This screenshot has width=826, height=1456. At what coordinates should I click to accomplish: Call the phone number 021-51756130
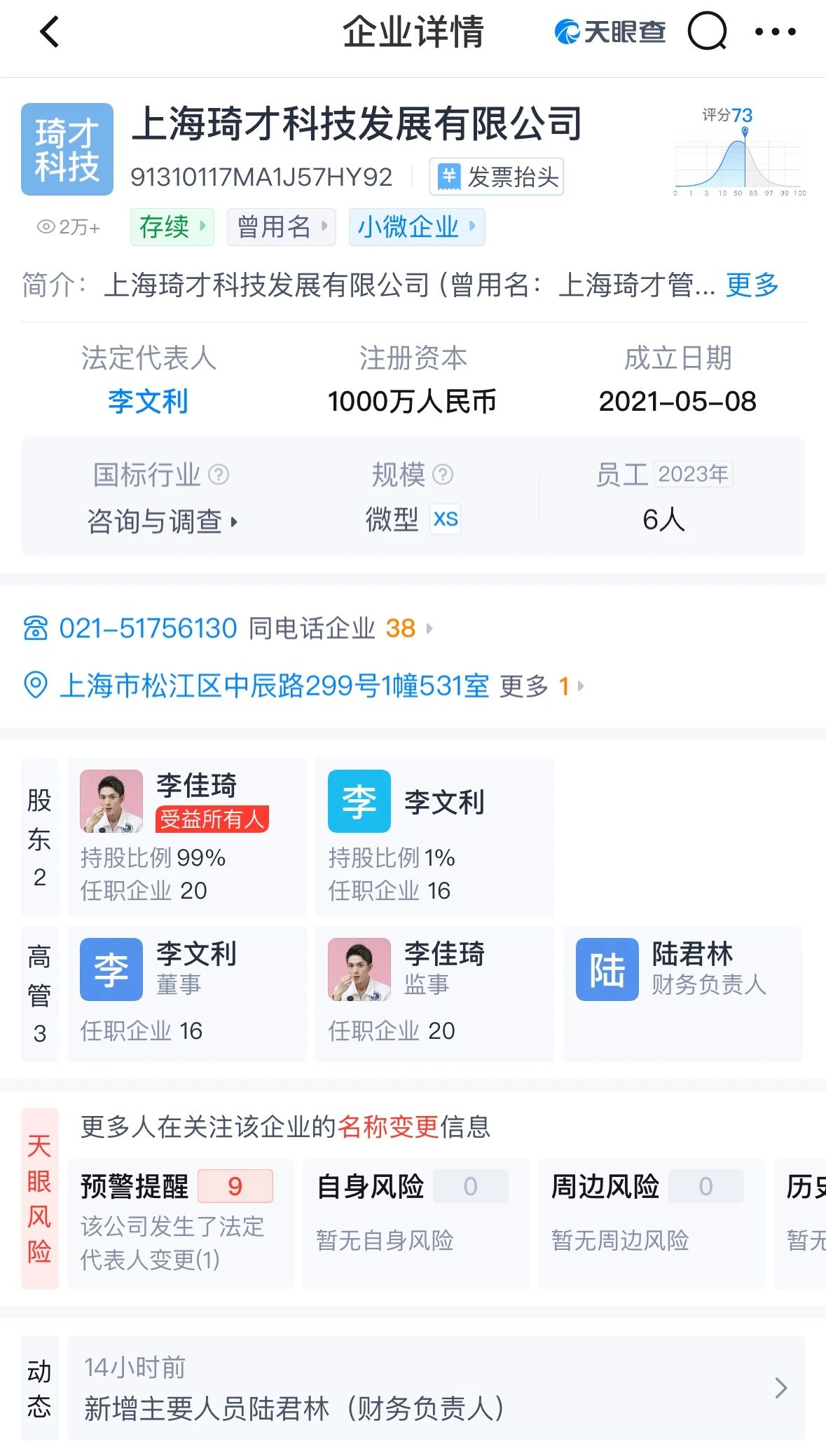148,628
